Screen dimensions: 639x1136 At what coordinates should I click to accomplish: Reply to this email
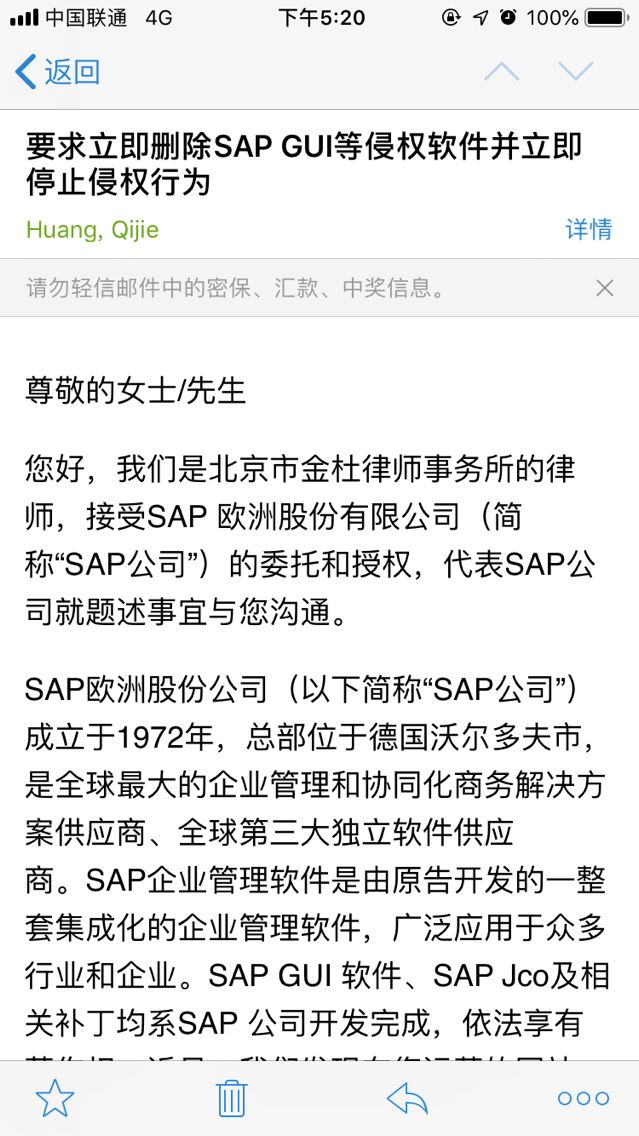pyautogui.click(x=407, y=1098)
